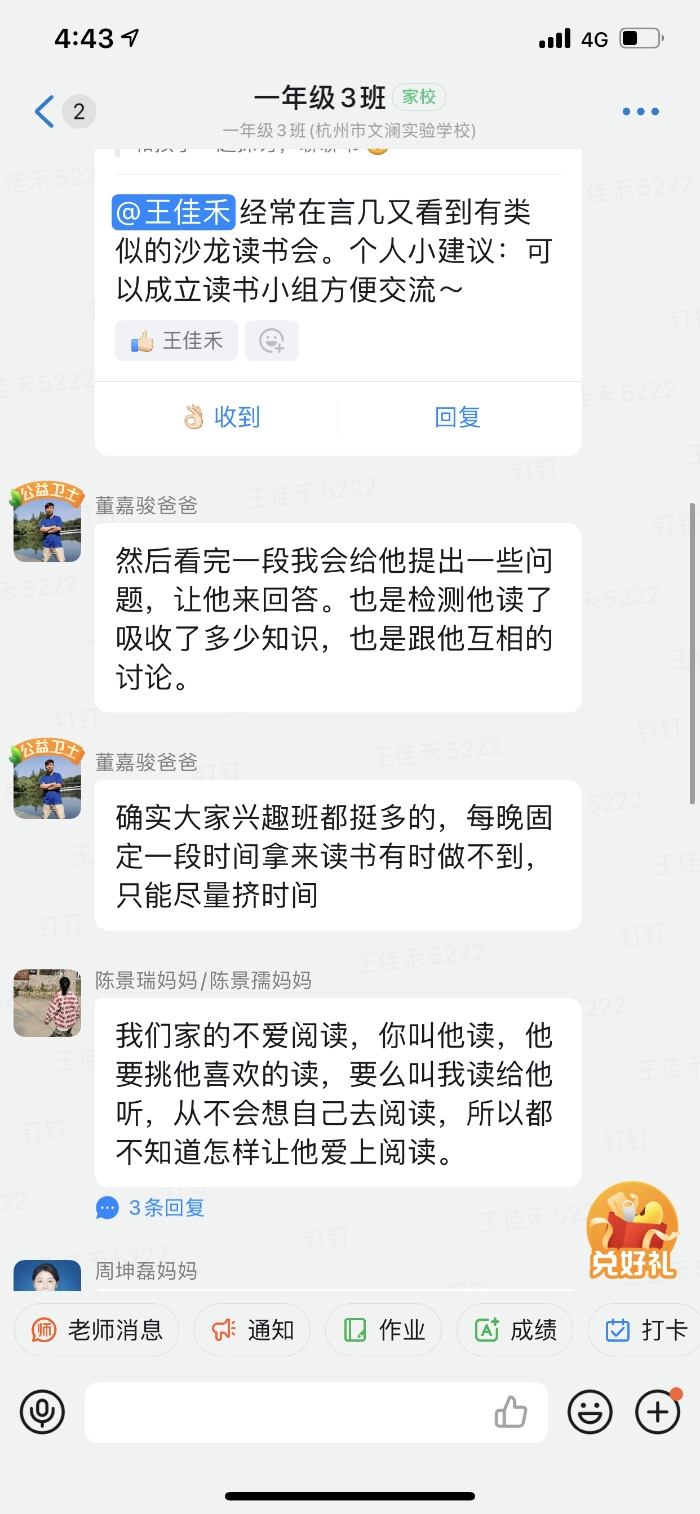The height and width of the screenshot is (1514, 700).
Task: Add an emoji reaction to the message
Action: point(272,341)
